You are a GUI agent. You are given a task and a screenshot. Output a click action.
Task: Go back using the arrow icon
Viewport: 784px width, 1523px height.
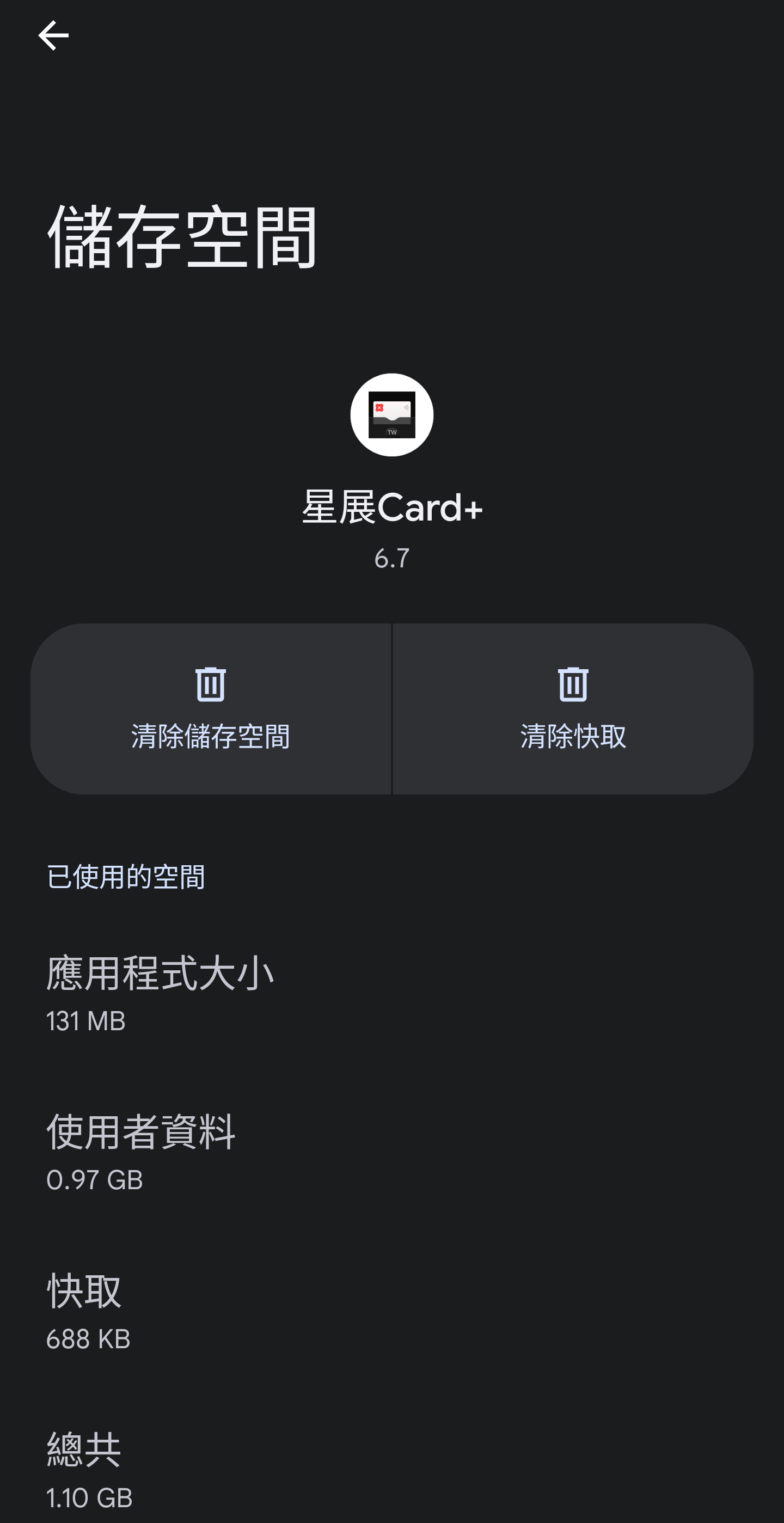coord(53,35)
